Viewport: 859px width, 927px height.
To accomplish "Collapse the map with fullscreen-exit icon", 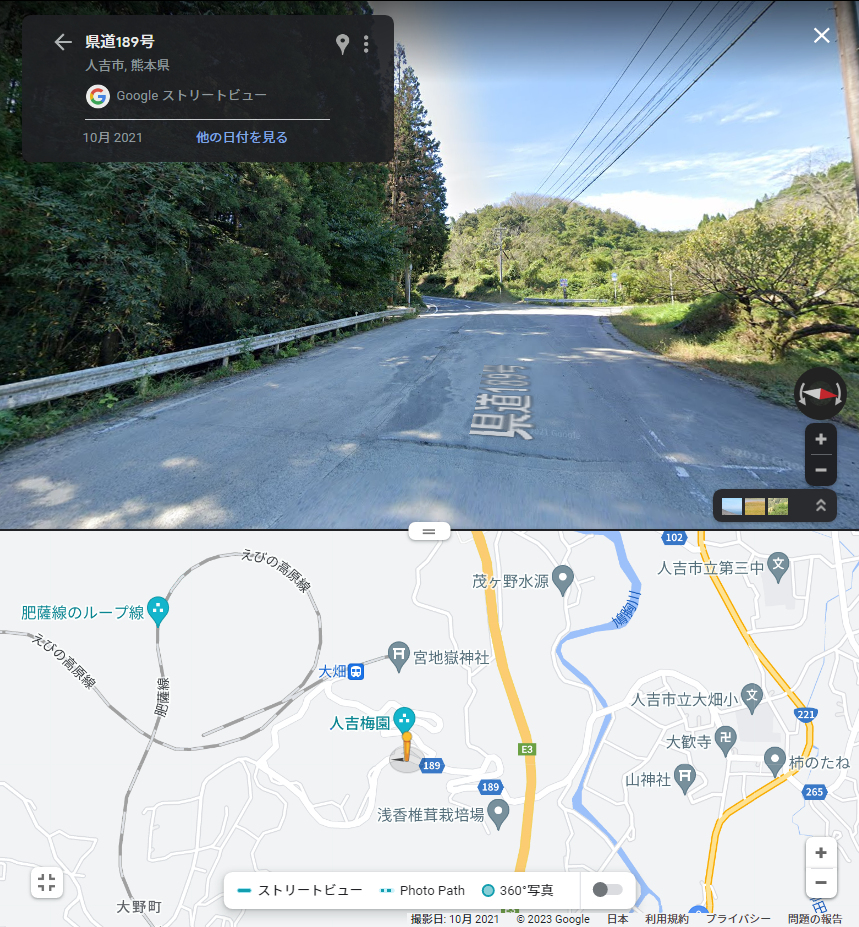I will pos(46,882).
